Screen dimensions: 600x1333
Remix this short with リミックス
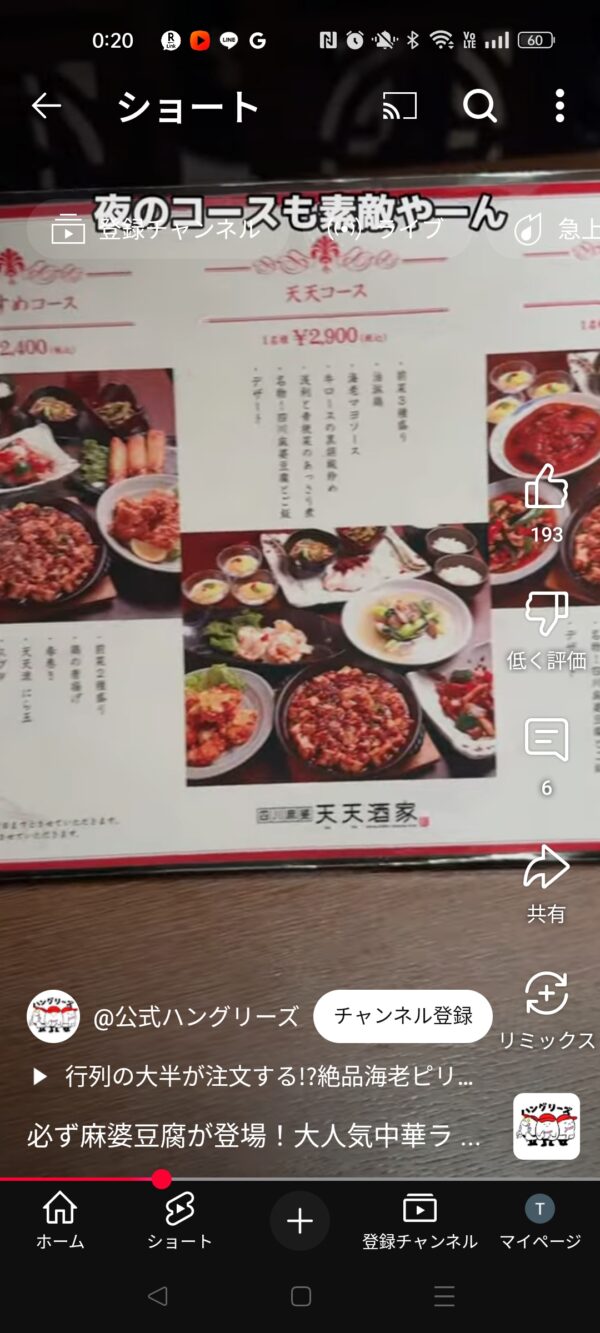[546, 995]
